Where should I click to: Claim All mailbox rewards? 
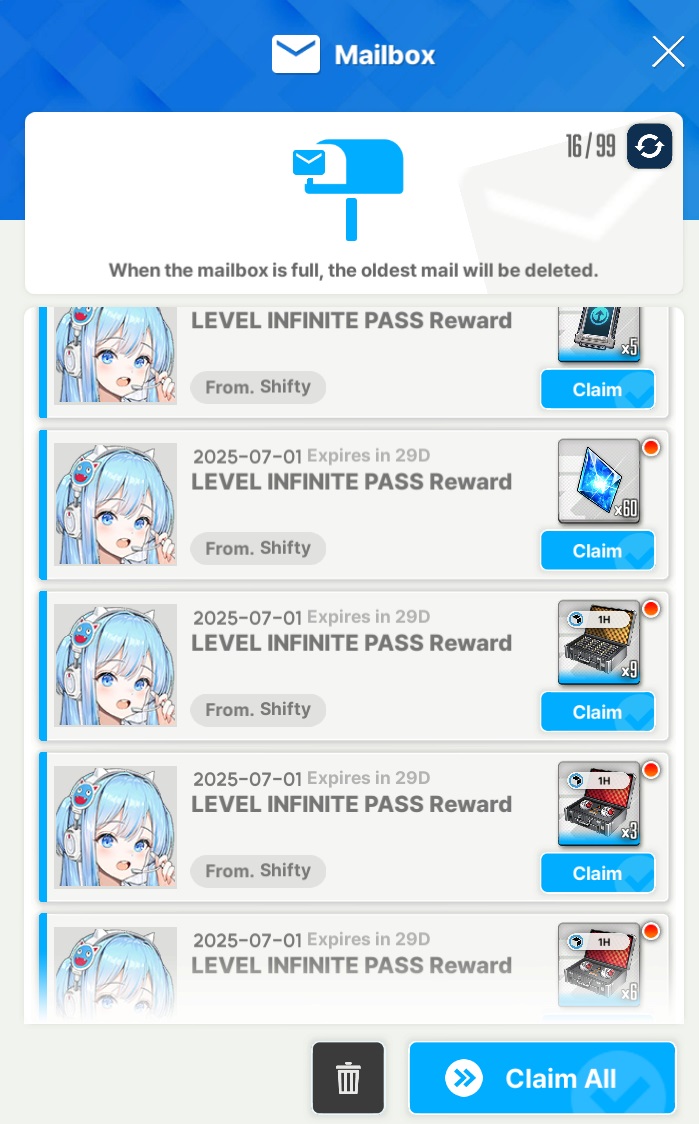click(542, 1077)
